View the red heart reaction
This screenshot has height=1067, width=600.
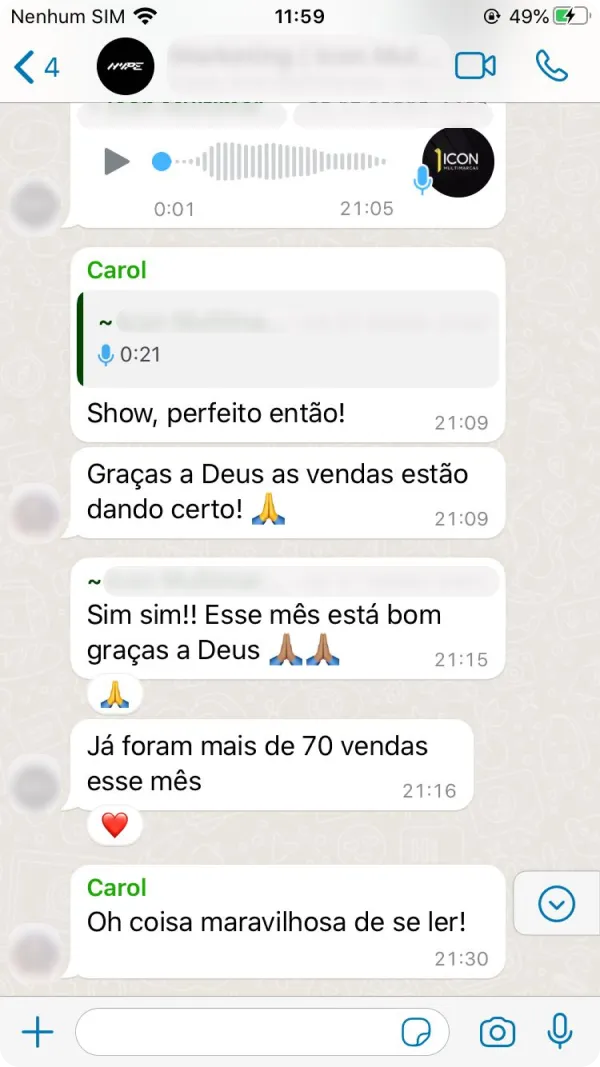pos(115,825)
